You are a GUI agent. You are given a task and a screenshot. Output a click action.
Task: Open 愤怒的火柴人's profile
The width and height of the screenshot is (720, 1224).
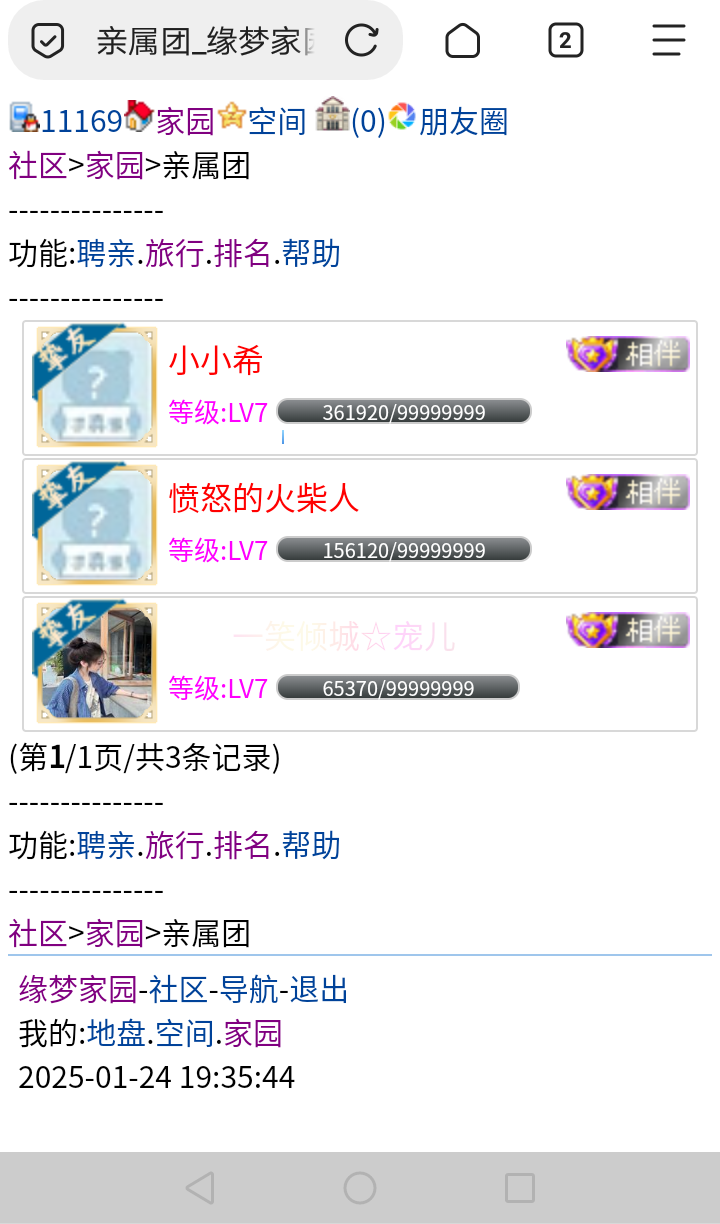coord(263,497)
